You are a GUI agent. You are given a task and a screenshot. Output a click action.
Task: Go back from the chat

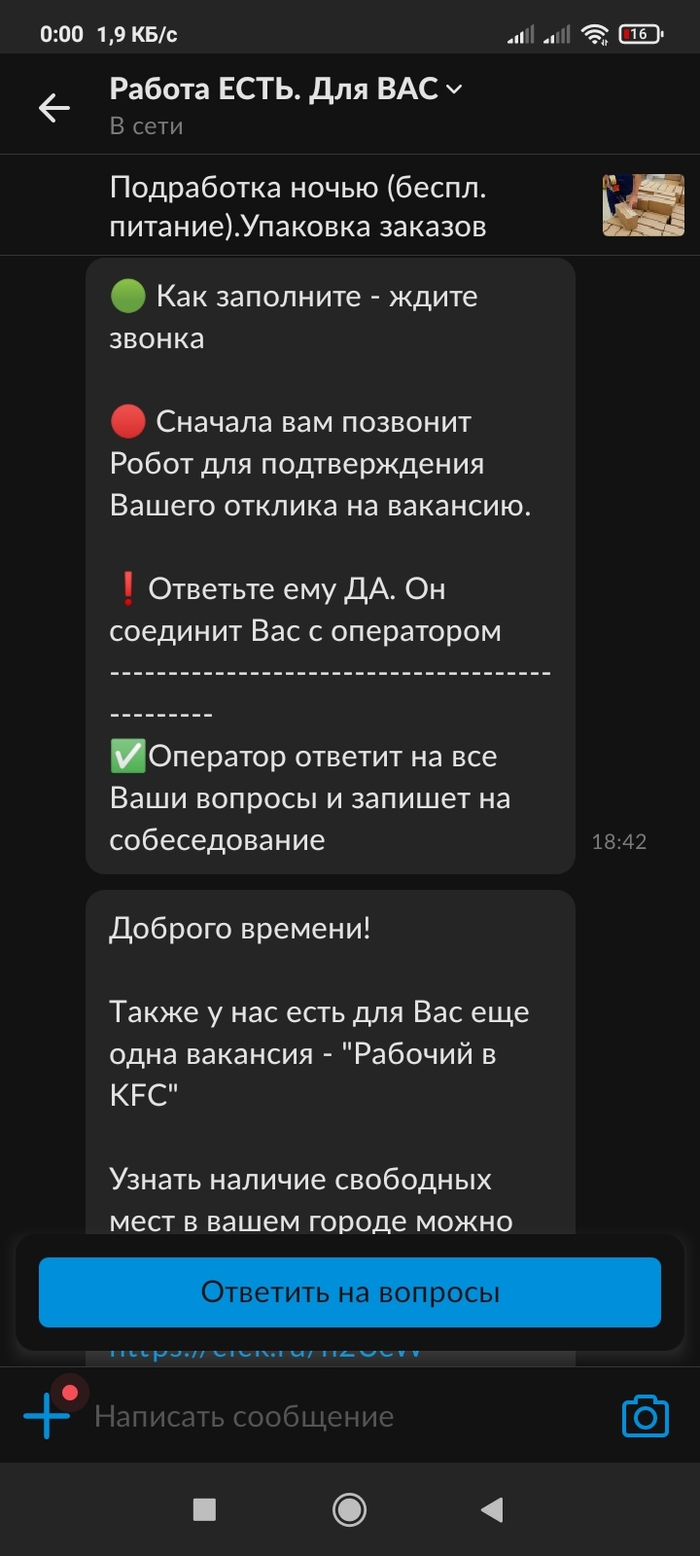point(54,108)
